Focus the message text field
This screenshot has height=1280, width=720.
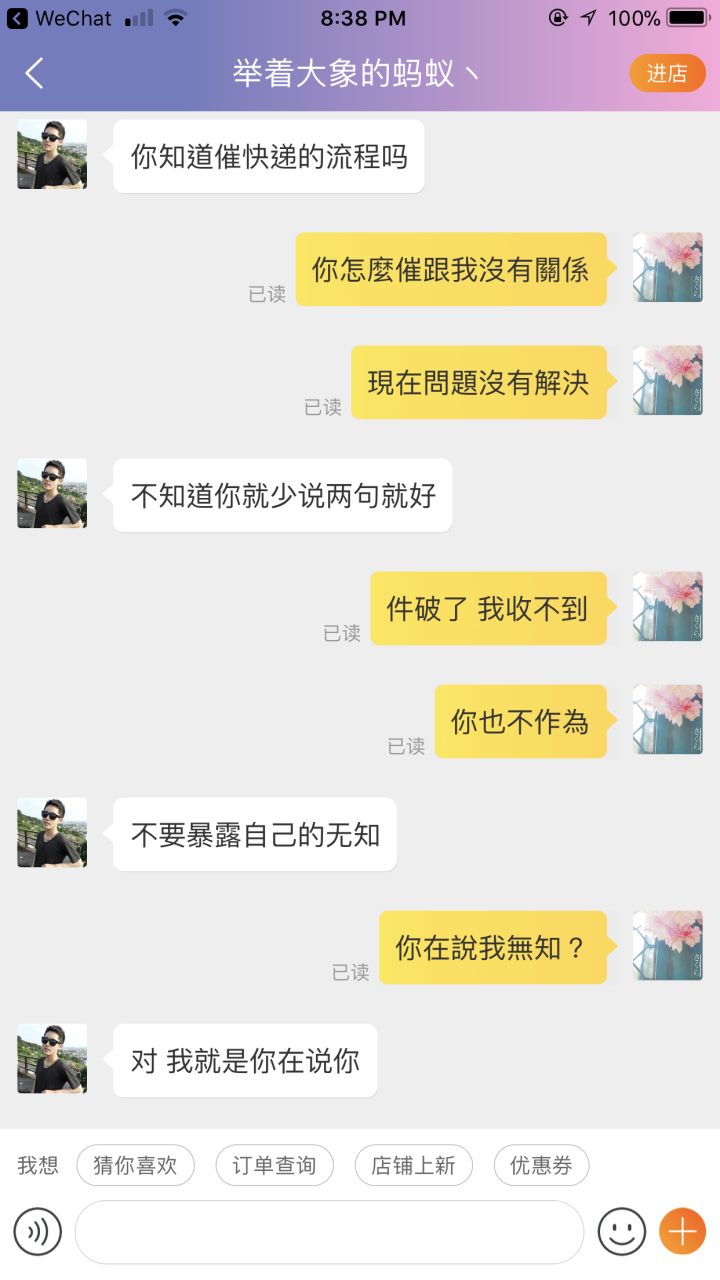click(x=329, y=1232)
